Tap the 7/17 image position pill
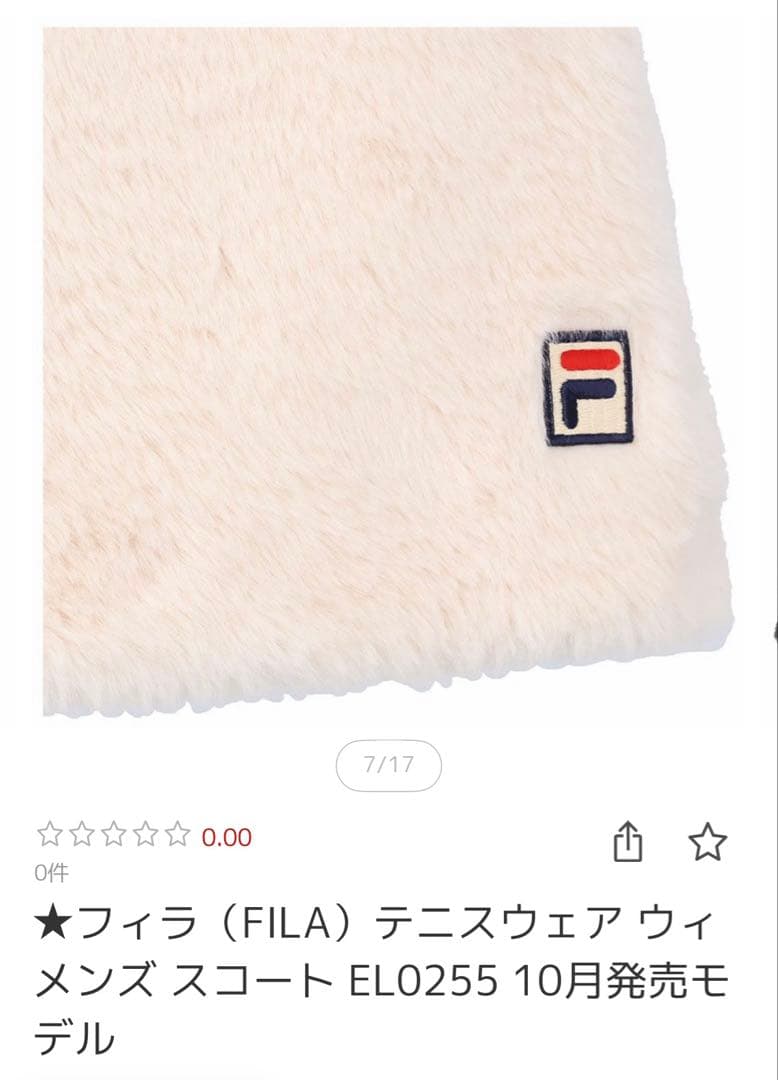 point(388,764)
